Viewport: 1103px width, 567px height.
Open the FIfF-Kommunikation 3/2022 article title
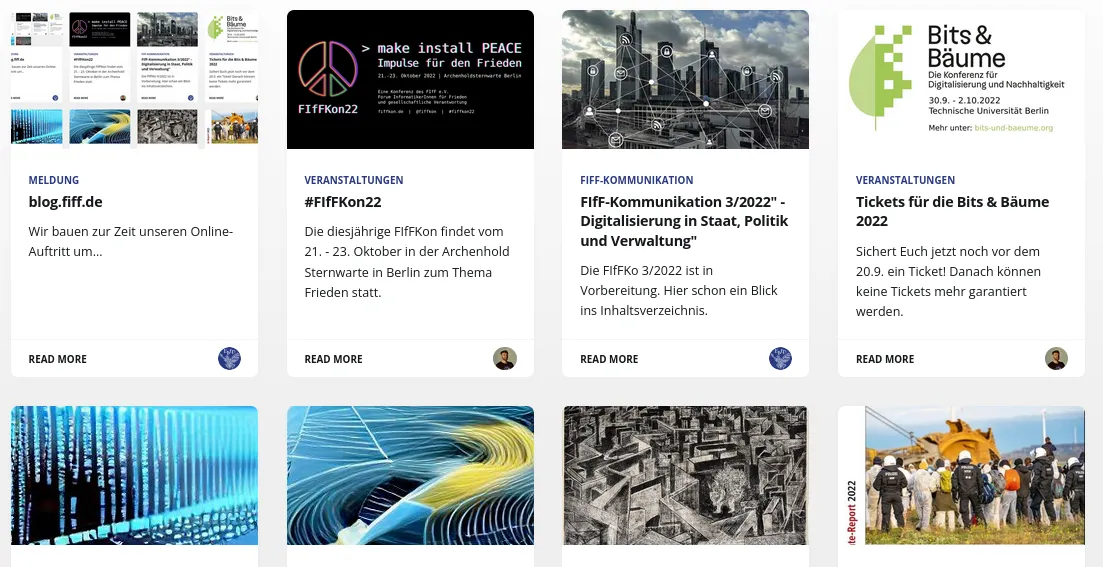click(x=684, y=221)
